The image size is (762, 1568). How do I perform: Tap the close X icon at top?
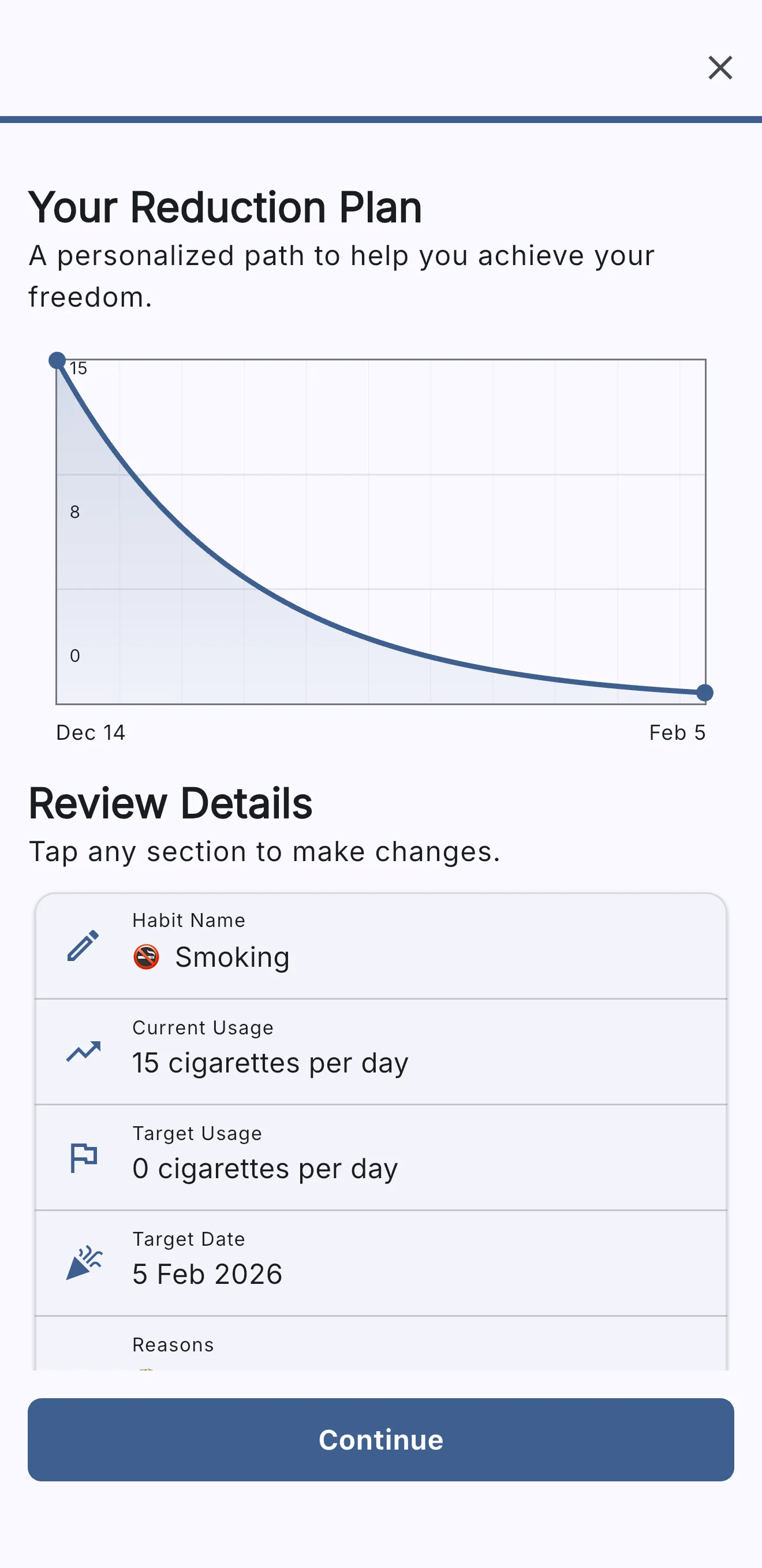click(720, 68)
